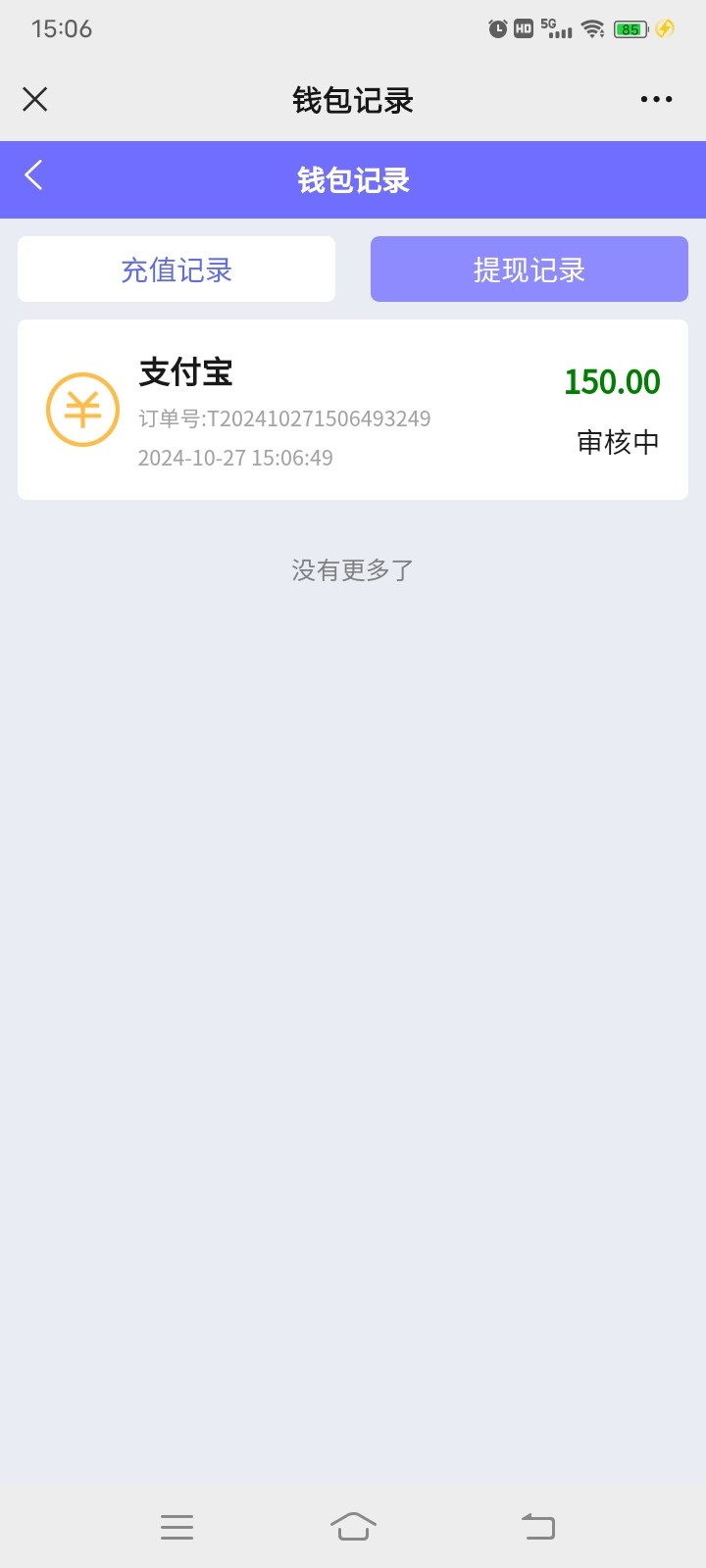706x1568 pixels.
Task: Open the 支付宝 150.00 withdrawal record
Action: tap(353, 410)
